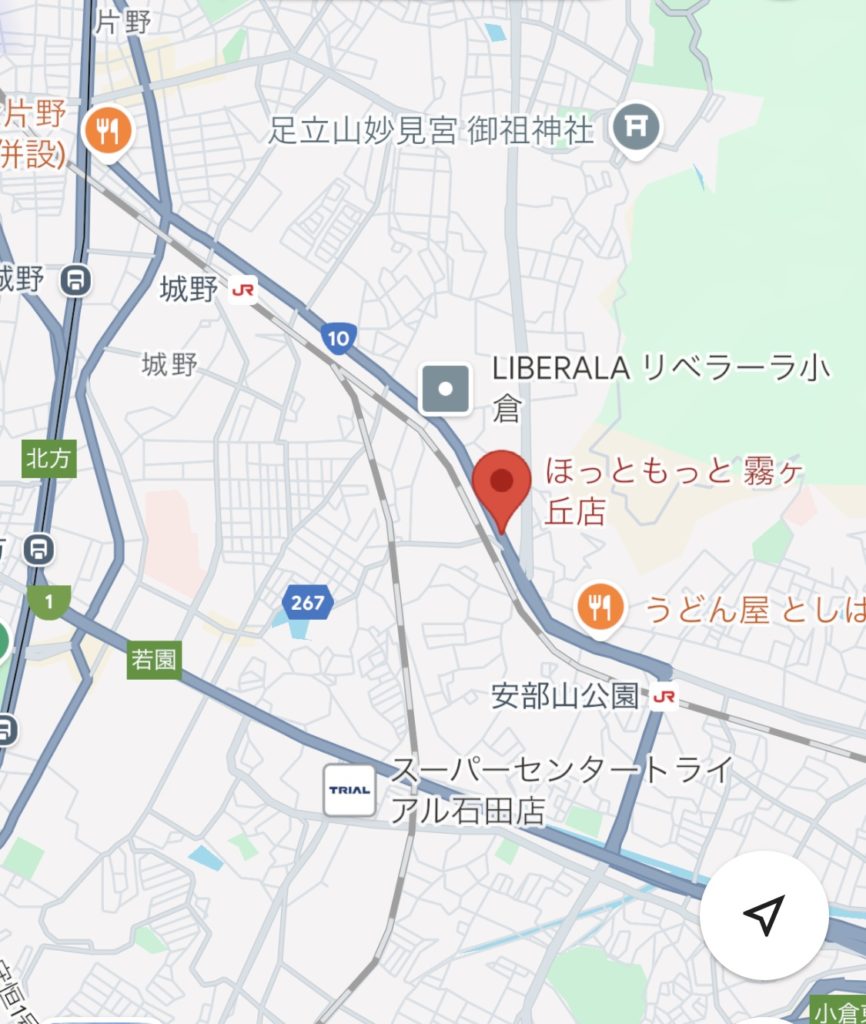Open the うどん屋 restaurant marker

click(x=601, y=607)
